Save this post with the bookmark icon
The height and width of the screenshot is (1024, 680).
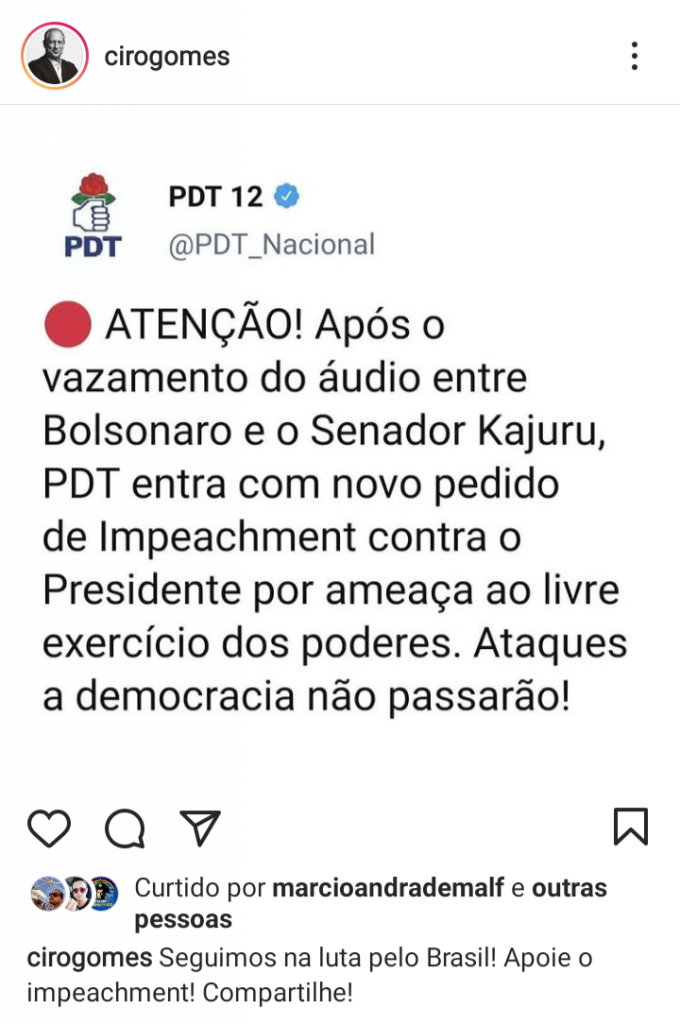(x=630, y=827)
